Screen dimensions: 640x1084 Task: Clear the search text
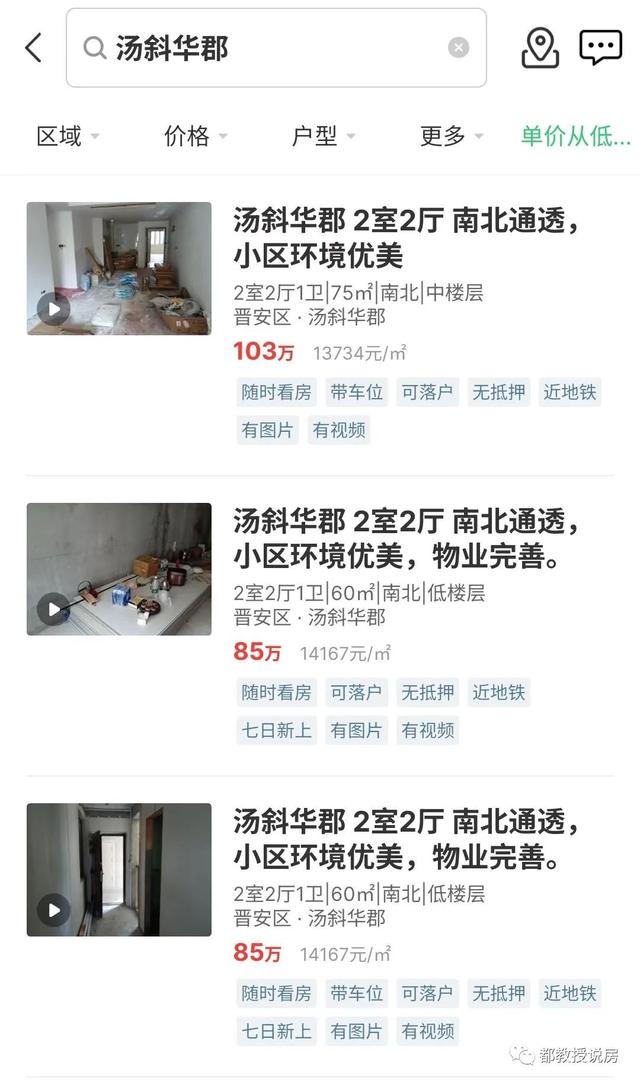point(458,48)
